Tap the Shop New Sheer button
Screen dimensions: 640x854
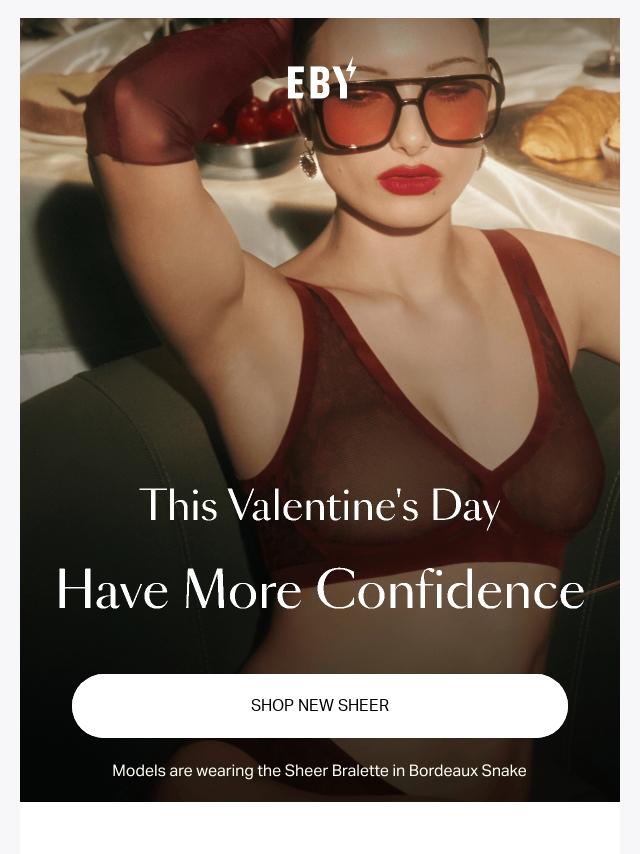320,705
